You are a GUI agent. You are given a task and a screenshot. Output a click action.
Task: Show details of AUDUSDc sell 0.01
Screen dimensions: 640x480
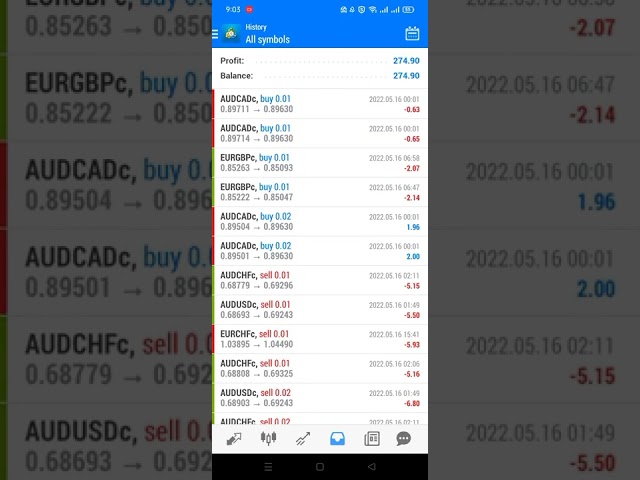point(320,310)
